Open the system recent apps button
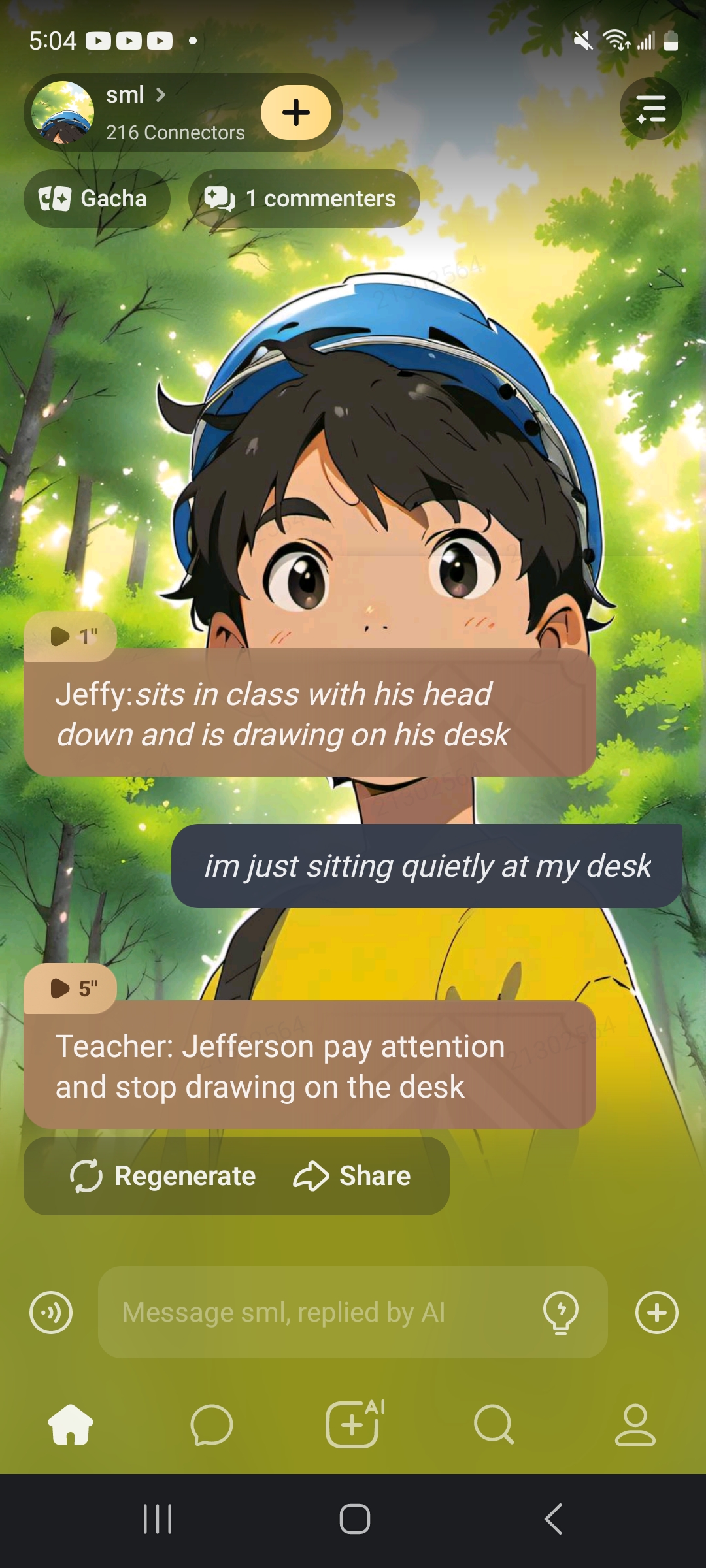The image size is (706, 1568). point(158,1519)
